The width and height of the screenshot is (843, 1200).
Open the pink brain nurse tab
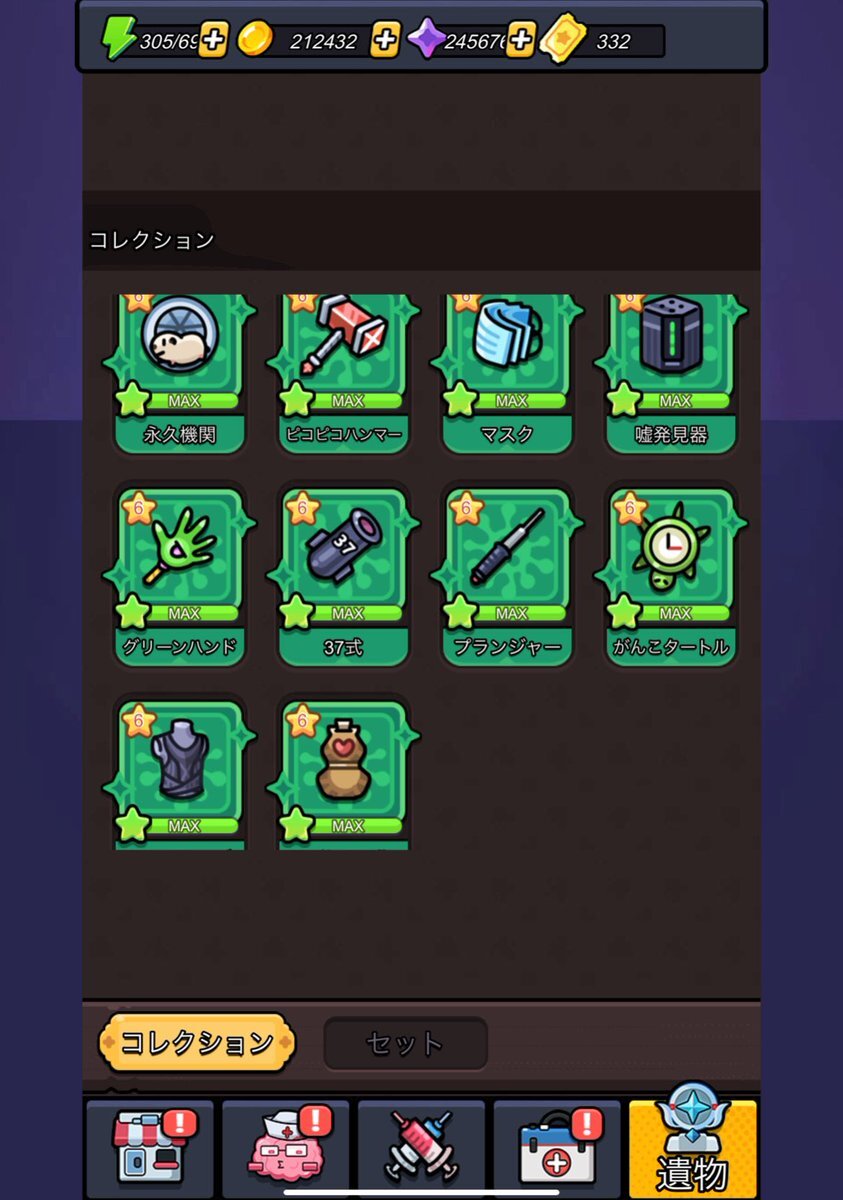click(x=286, y=1147)
